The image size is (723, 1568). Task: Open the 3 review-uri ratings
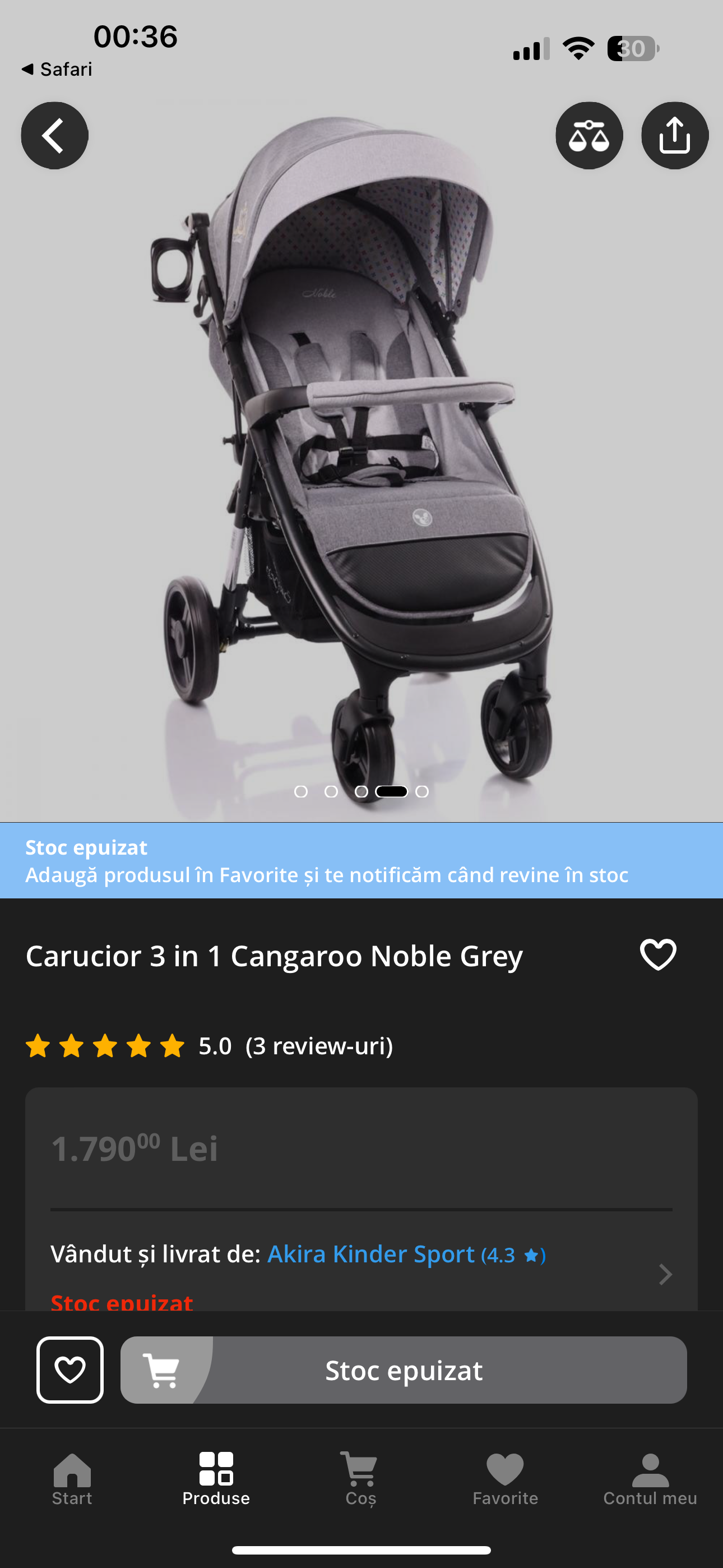pyautogui.click(x=318, y=1046)
